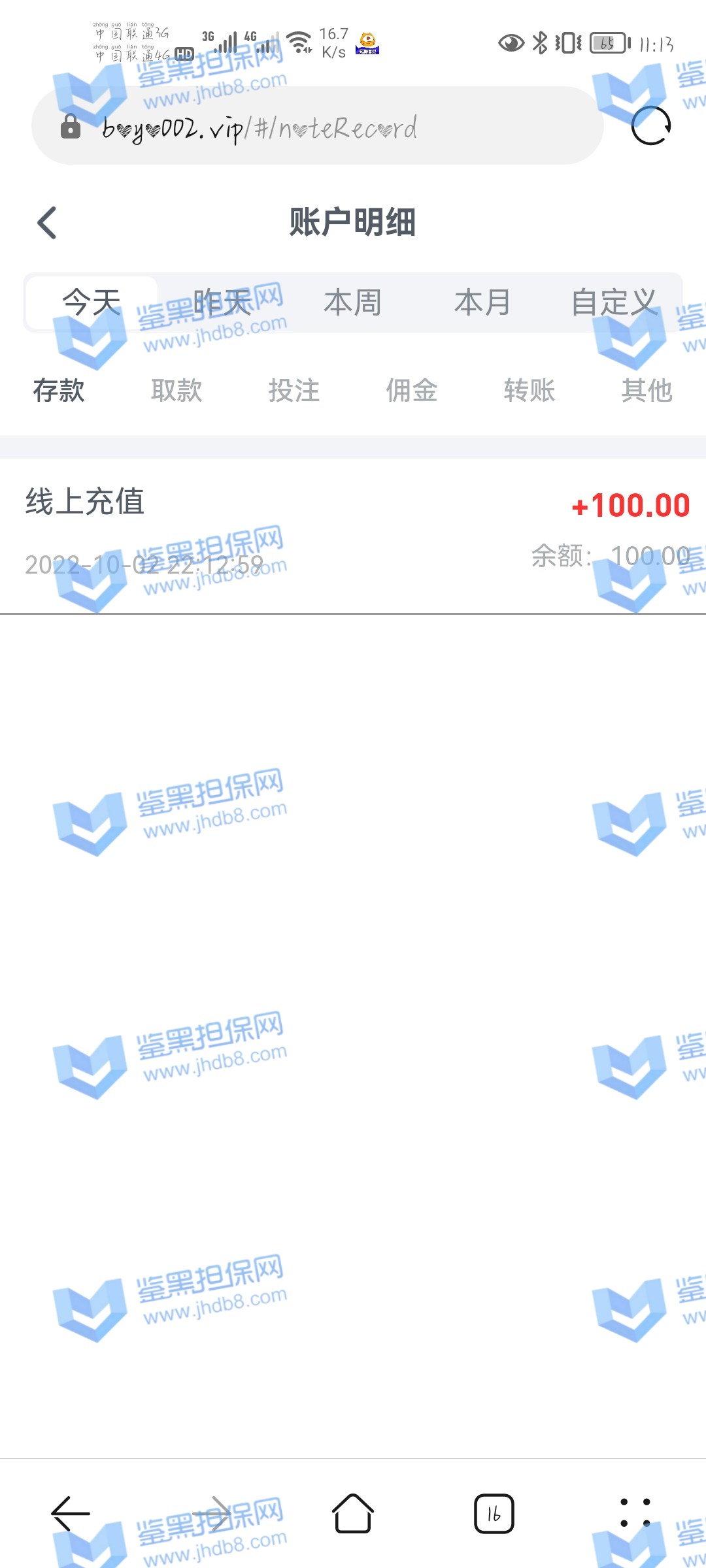
Task: Show 佣金 commission records
Action: point(411,391)
